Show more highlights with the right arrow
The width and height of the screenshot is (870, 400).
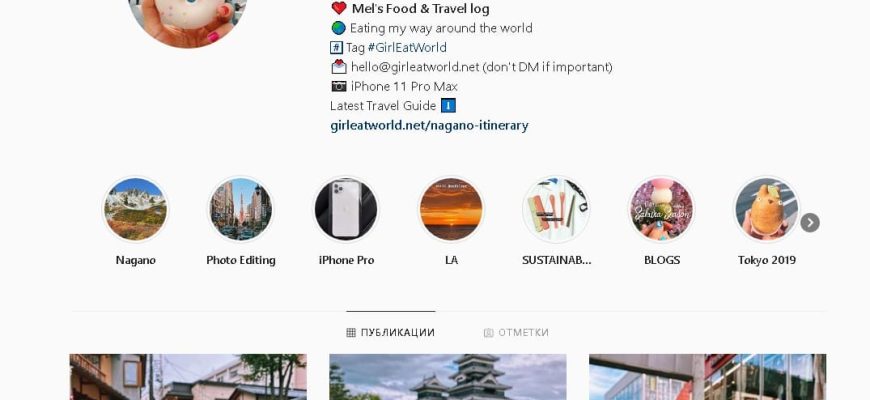click(x=810, y=222)
